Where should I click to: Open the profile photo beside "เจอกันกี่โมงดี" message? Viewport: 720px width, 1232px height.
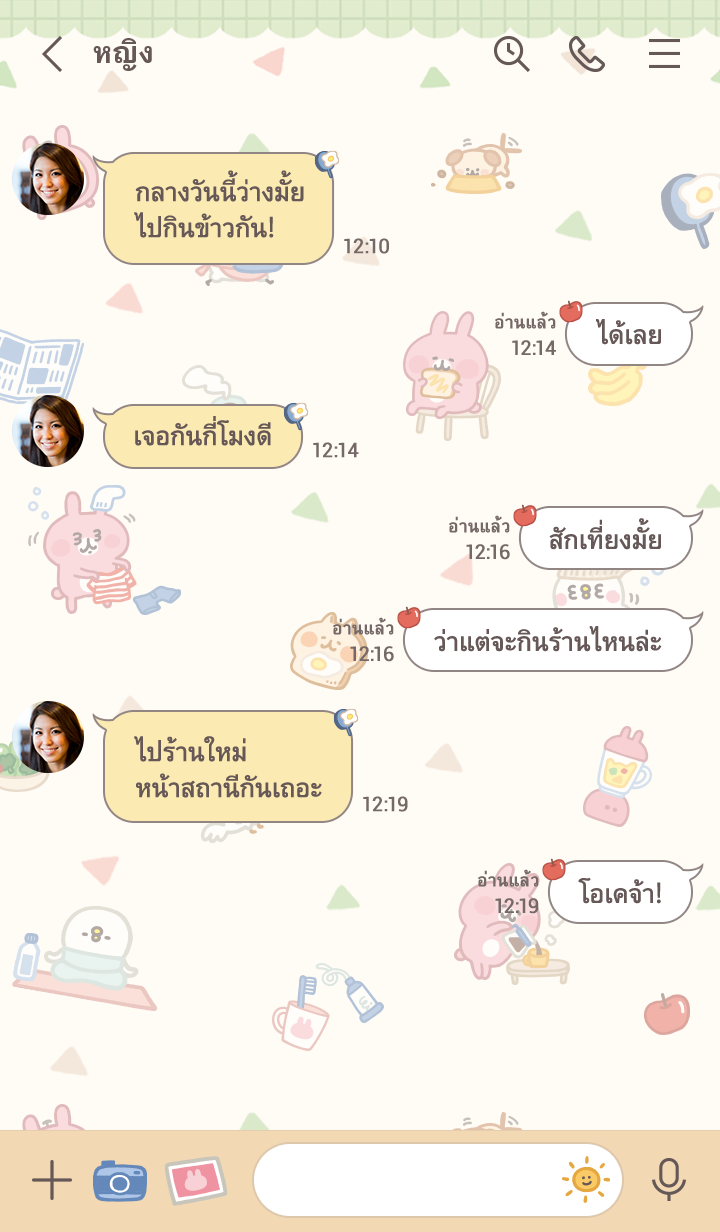[x=48, y=431]
